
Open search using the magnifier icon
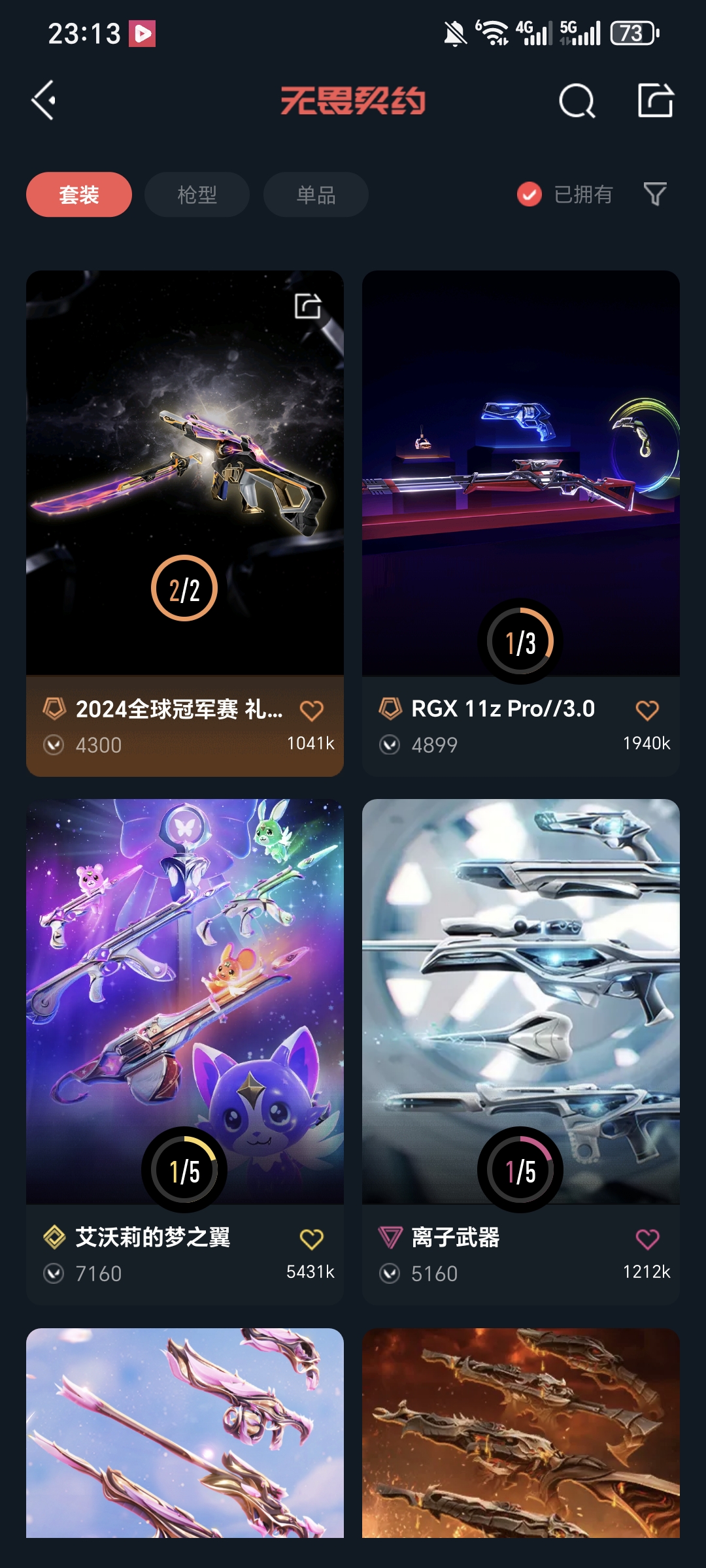(575, 101)
